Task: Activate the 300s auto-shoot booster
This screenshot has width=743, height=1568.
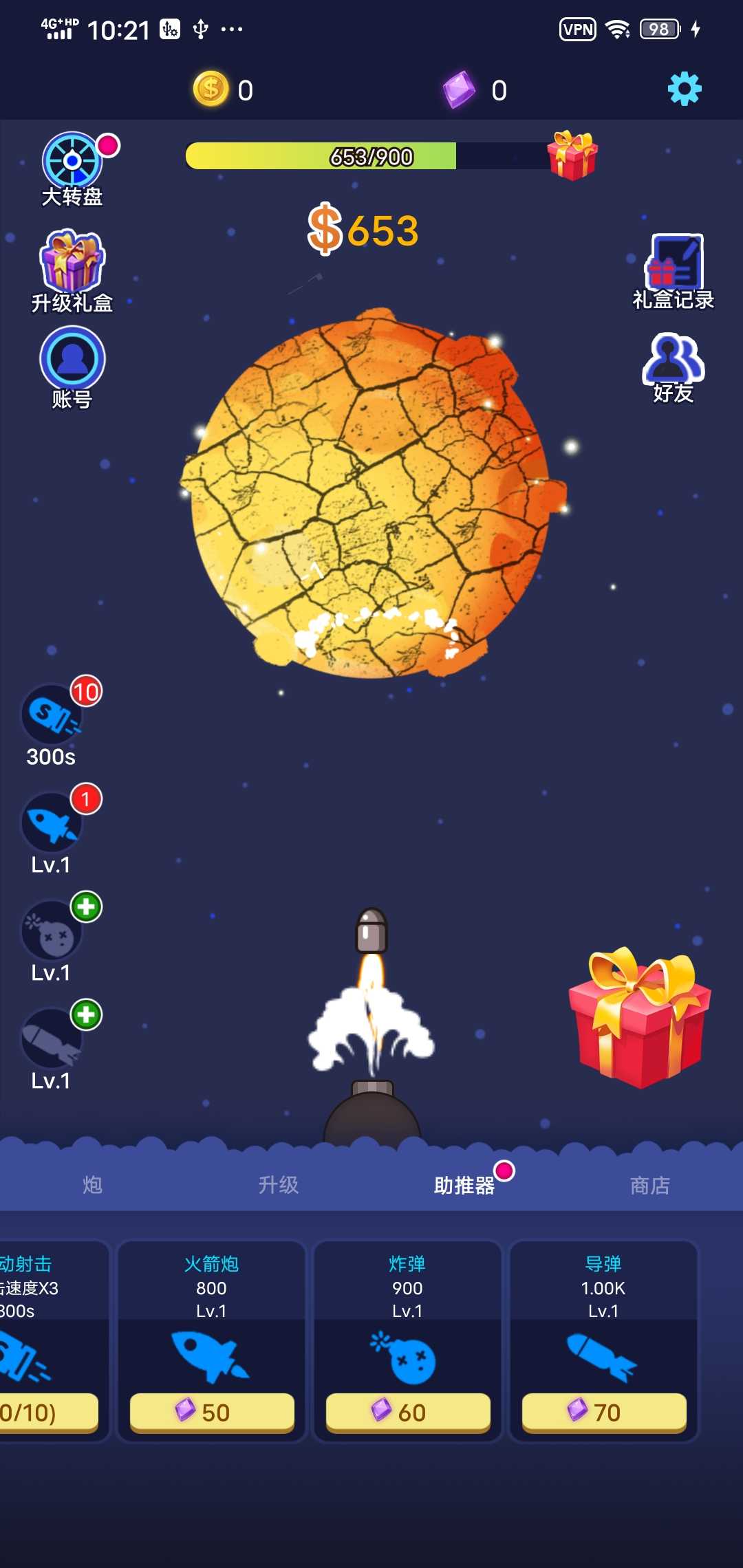Action: 52,714
